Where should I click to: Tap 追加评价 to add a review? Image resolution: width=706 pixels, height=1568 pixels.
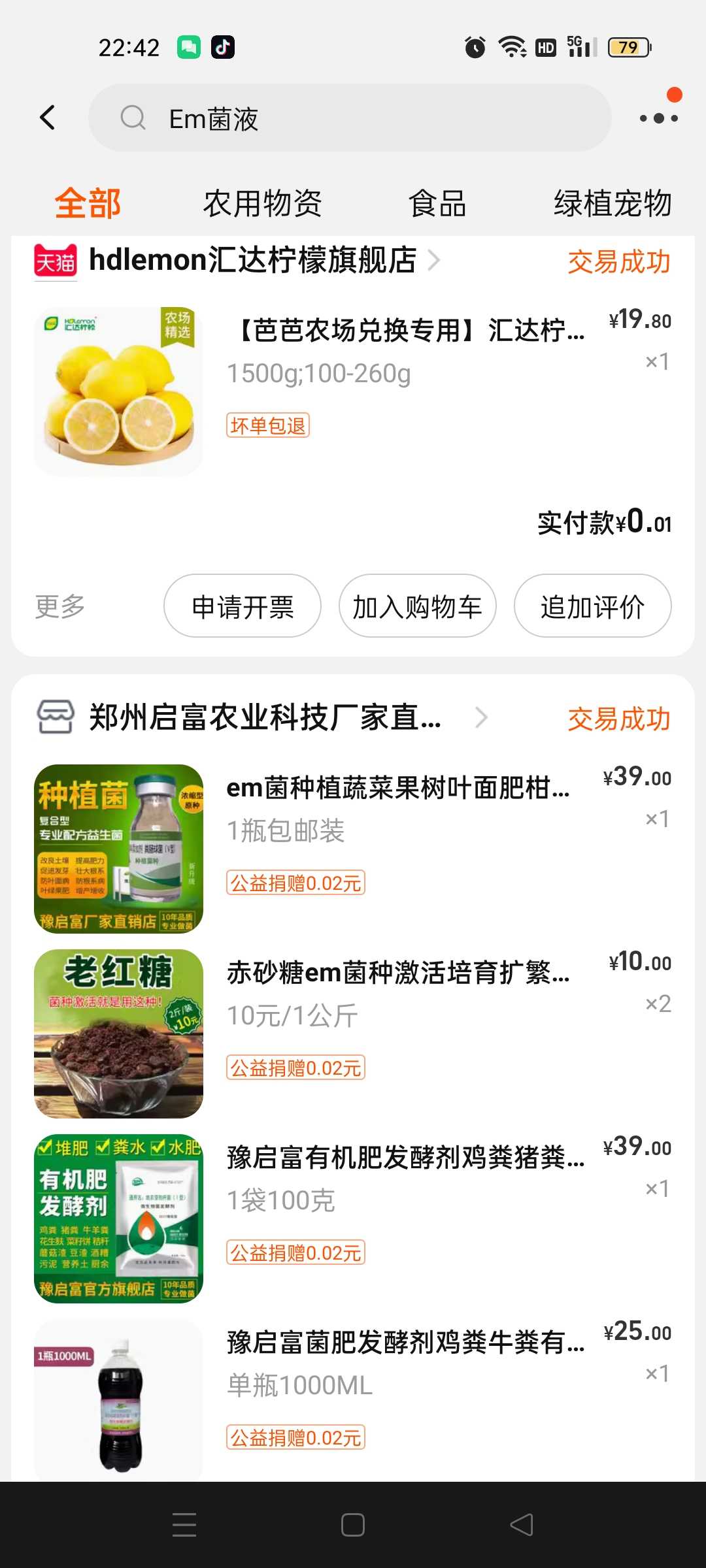(593, 606)
